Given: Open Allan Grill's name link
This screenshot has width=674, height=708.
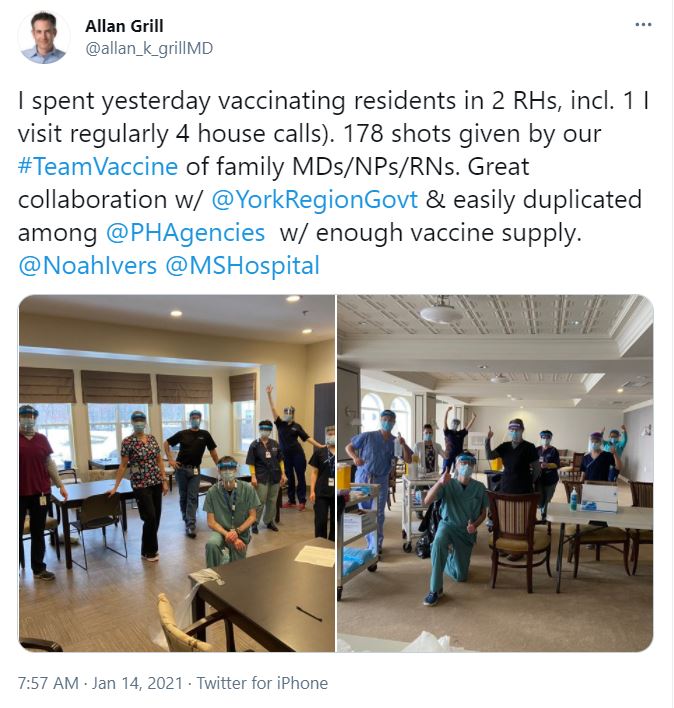Looking at the screenshot, I should (124, 26).
